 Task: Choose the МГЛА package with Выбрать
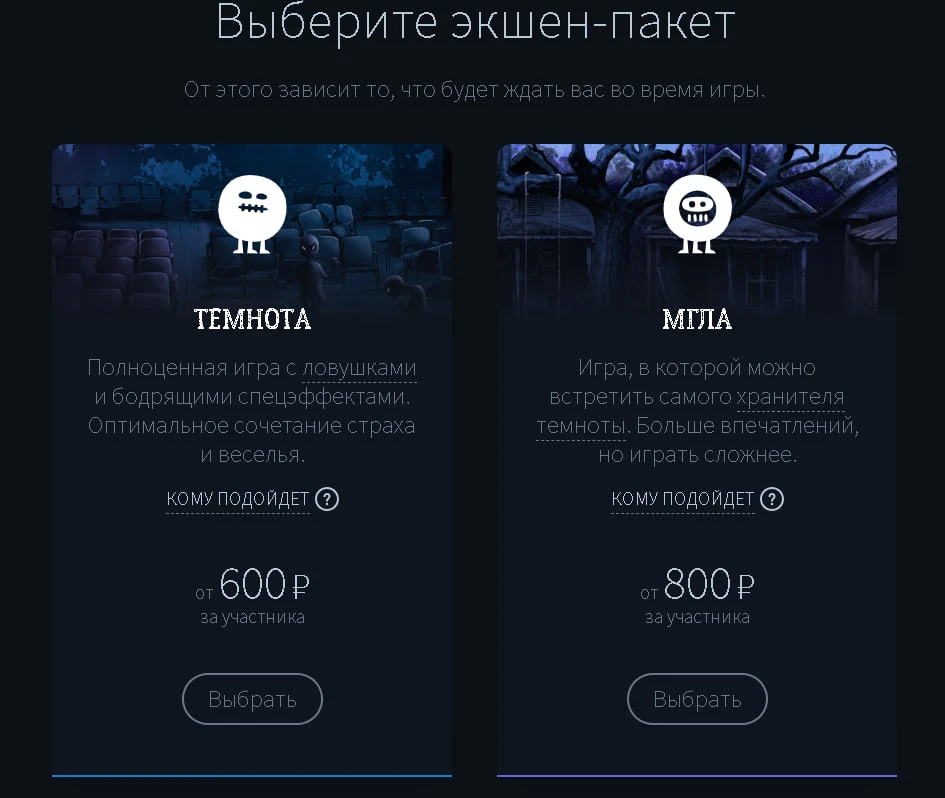coord(697,699)
